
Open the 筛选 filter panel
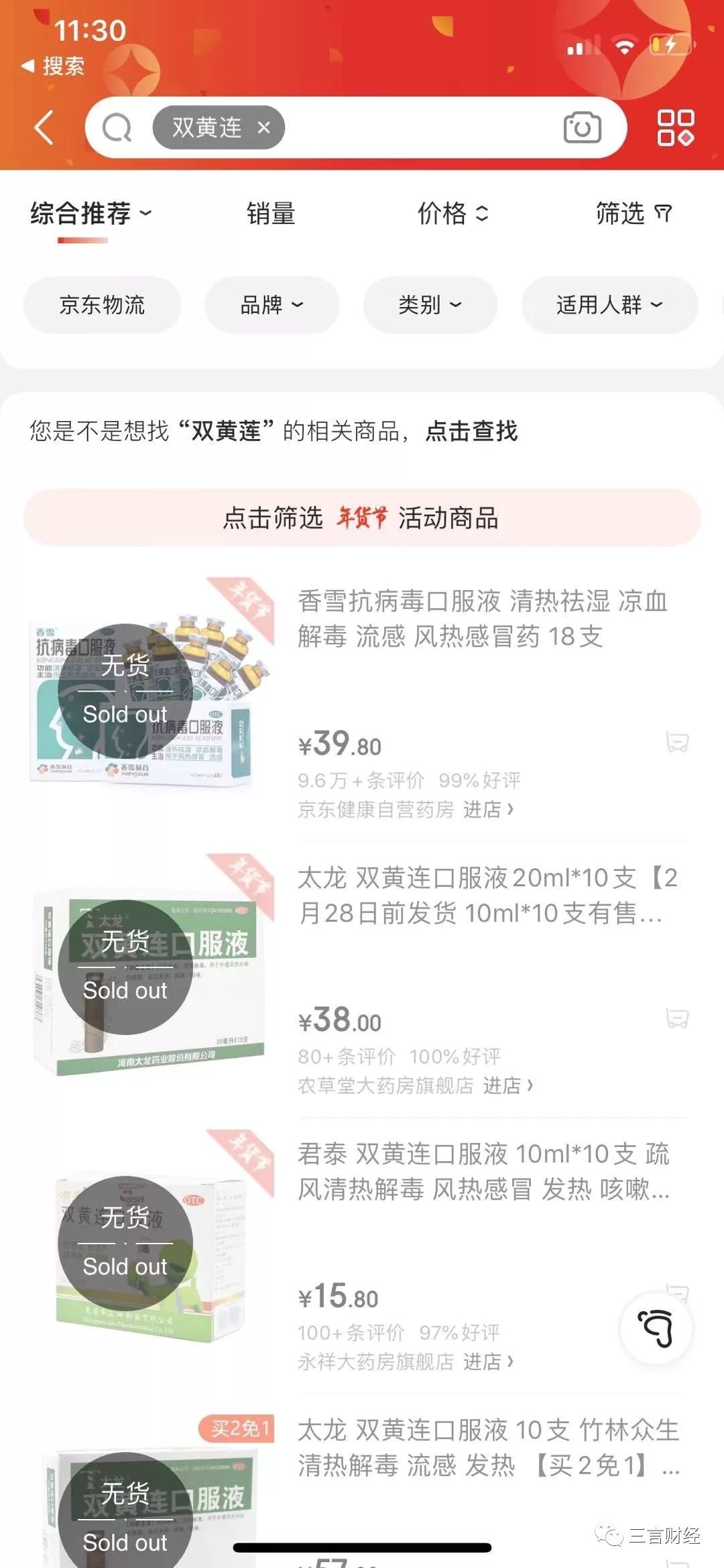[633, 214]
